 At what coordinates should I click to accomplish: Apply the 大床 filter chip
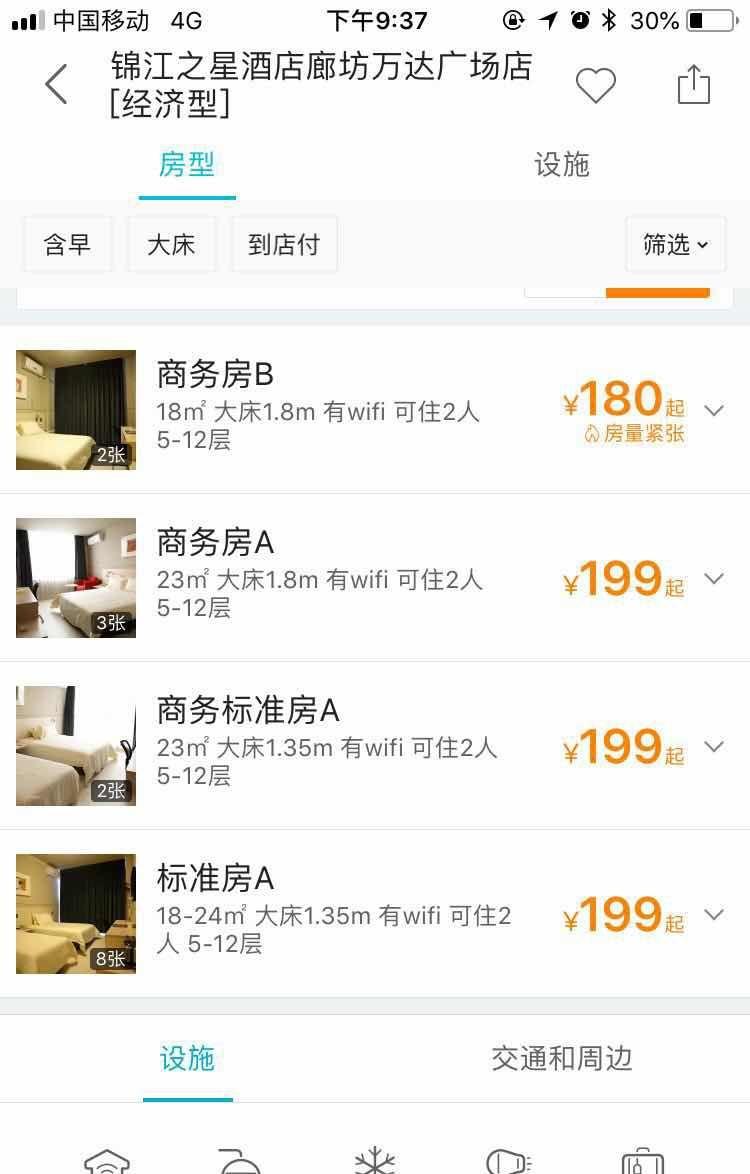tap(171, 244)
